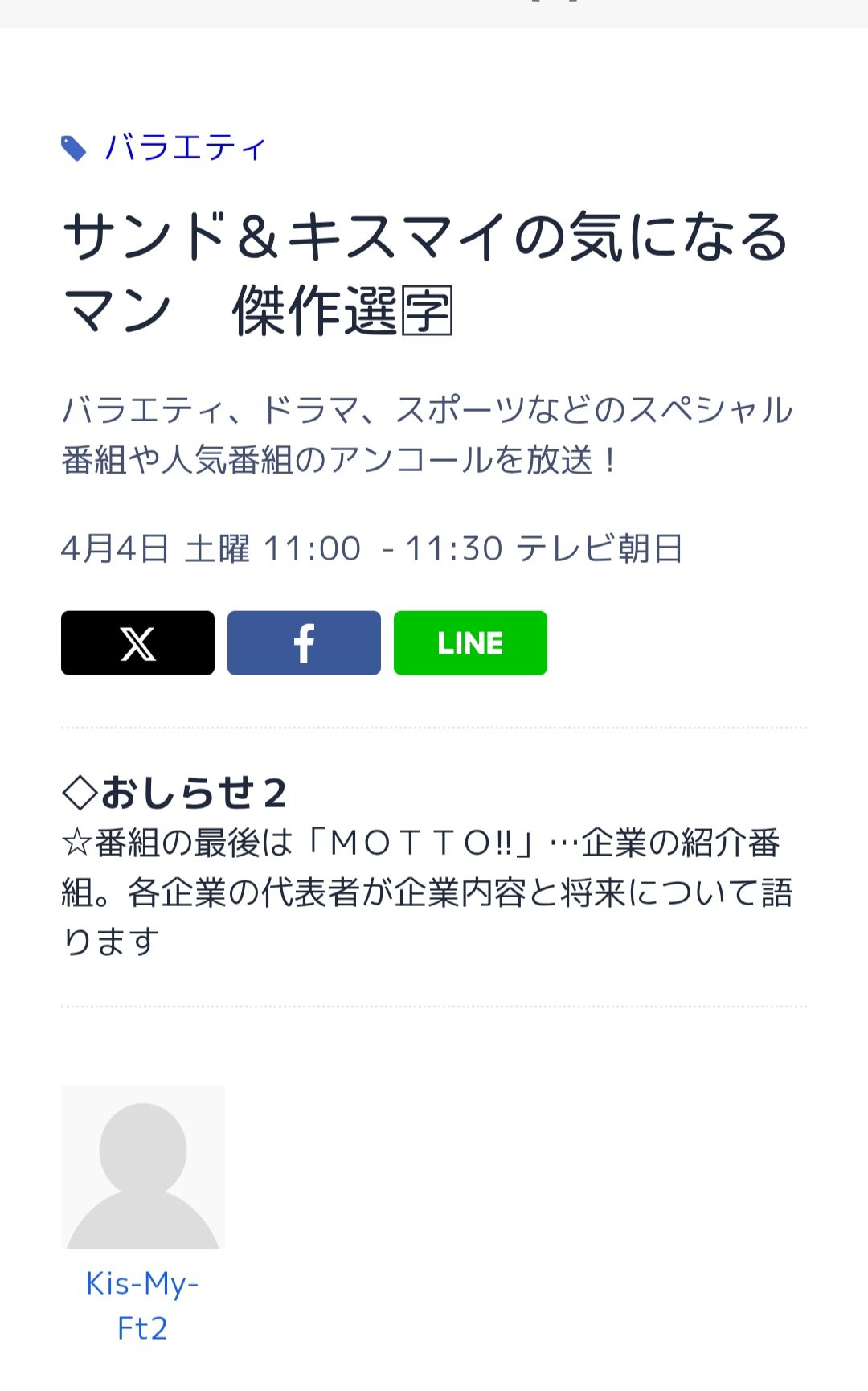Send this program via LINE
Image resolution: width=868 pixels, height=1391 pixels.
[x=470, y=643]
